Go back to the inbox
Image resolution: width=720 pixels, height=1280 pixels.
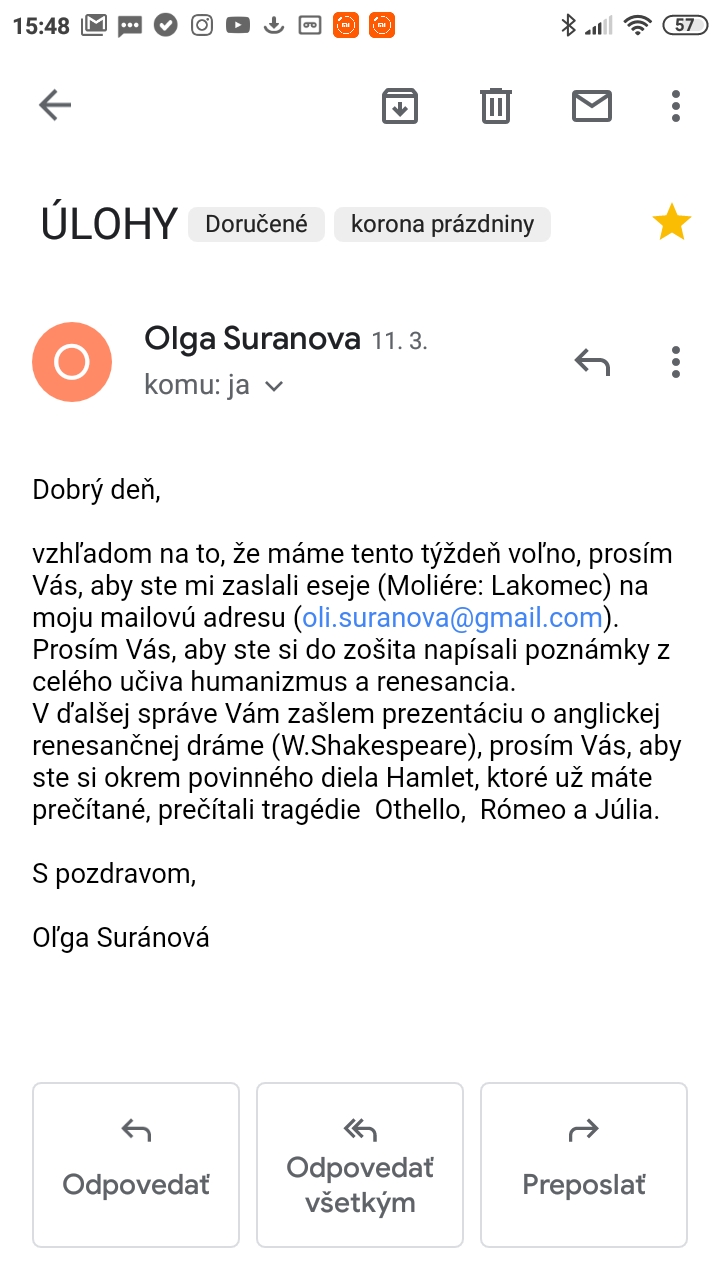55,105
